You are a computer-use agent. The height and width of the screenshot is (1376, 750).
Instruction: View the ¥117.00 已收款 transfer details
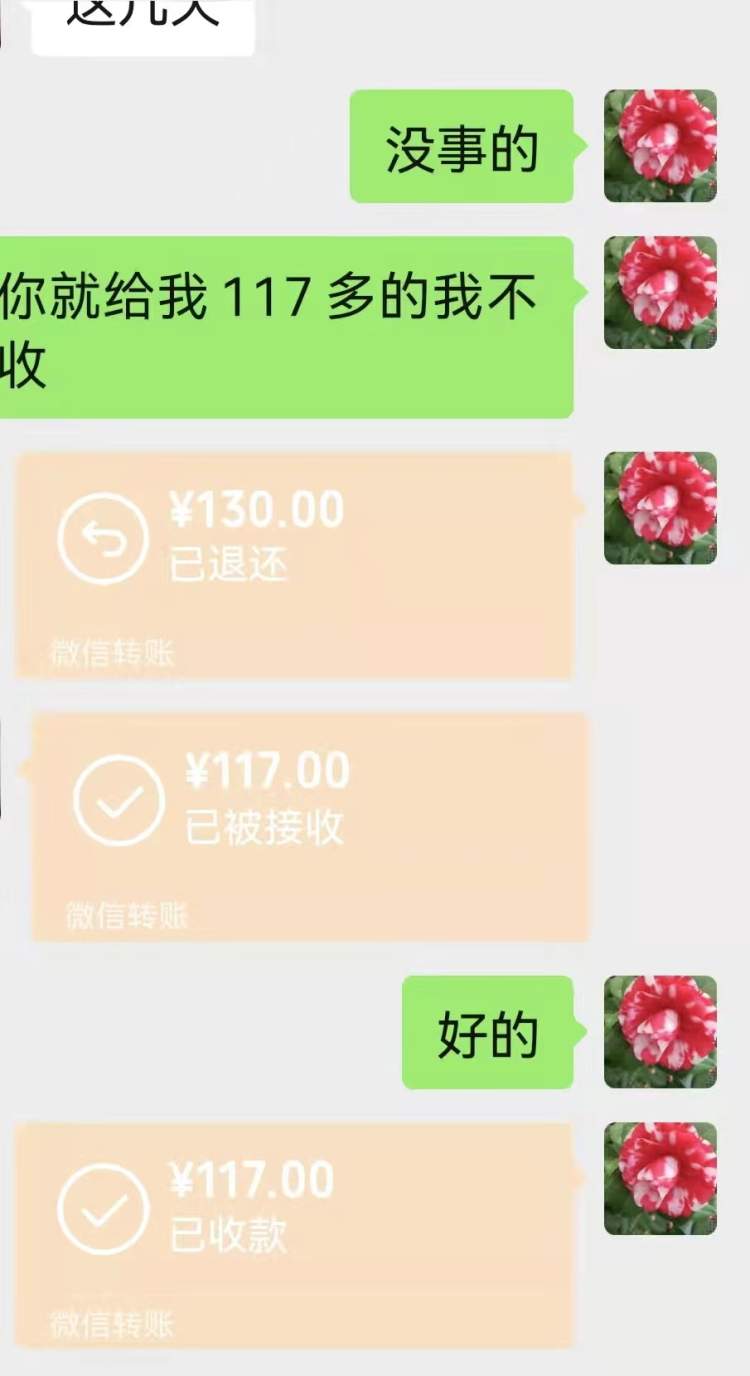[x=295, y=1234]
